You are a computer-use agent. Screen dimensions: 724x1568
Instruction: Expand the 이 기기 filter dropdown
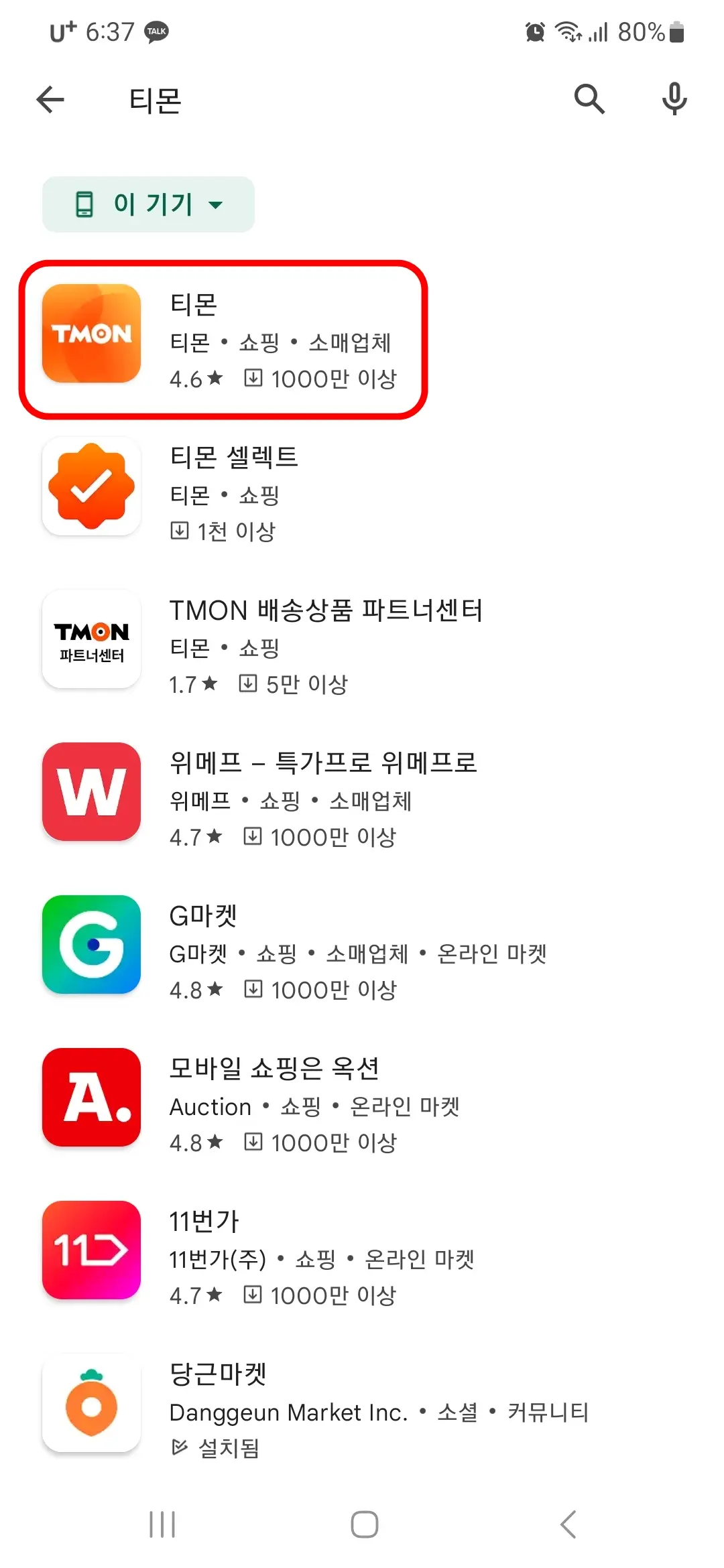point(148,204)
